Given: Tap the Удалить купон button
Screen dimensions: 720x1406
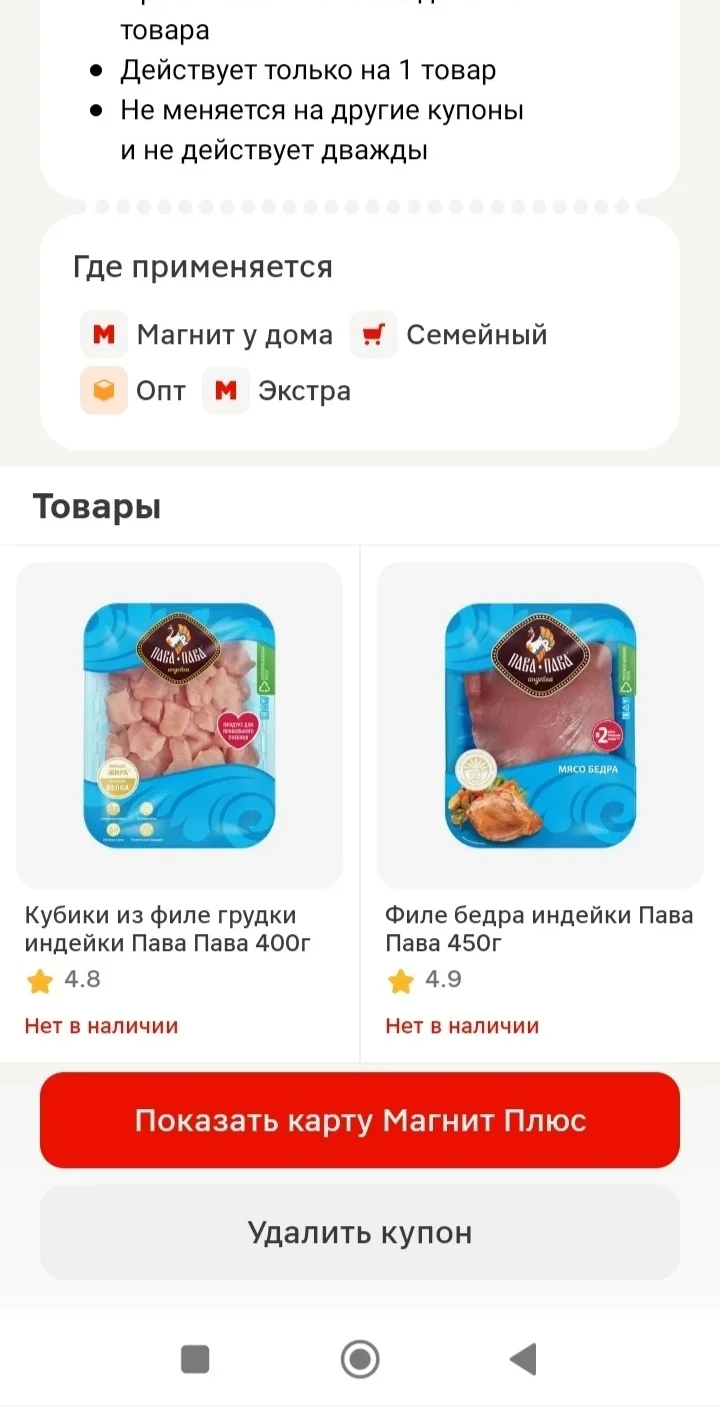Looking at the screenshot, I should point(360,1232).
